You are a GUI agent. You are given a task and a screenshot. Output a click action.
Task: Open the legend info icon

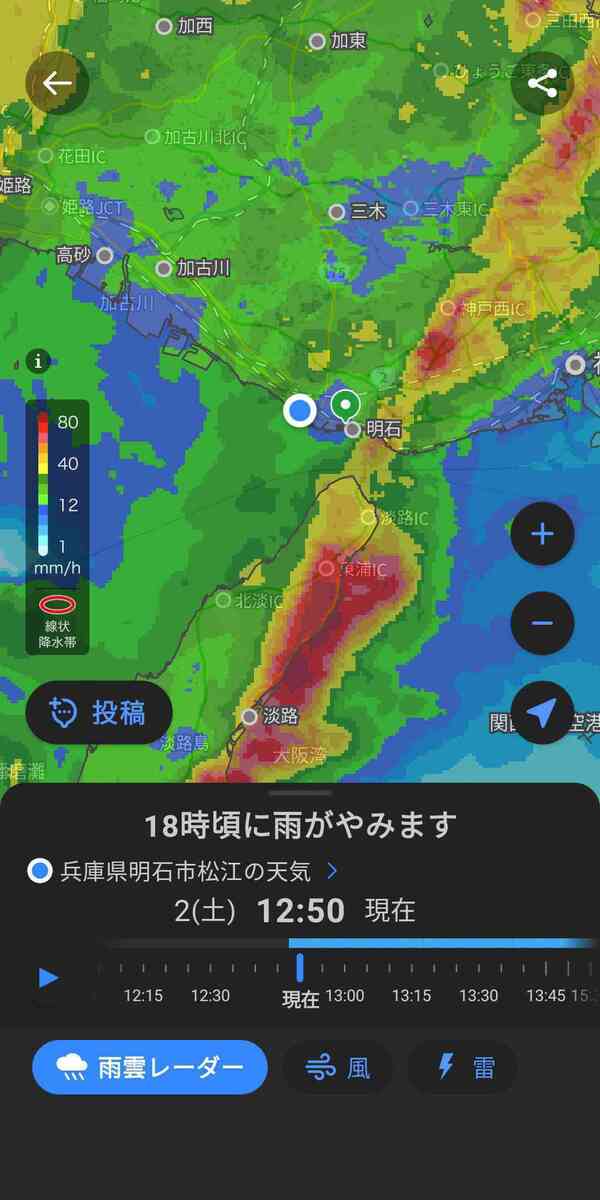click(x=39, y=361)
